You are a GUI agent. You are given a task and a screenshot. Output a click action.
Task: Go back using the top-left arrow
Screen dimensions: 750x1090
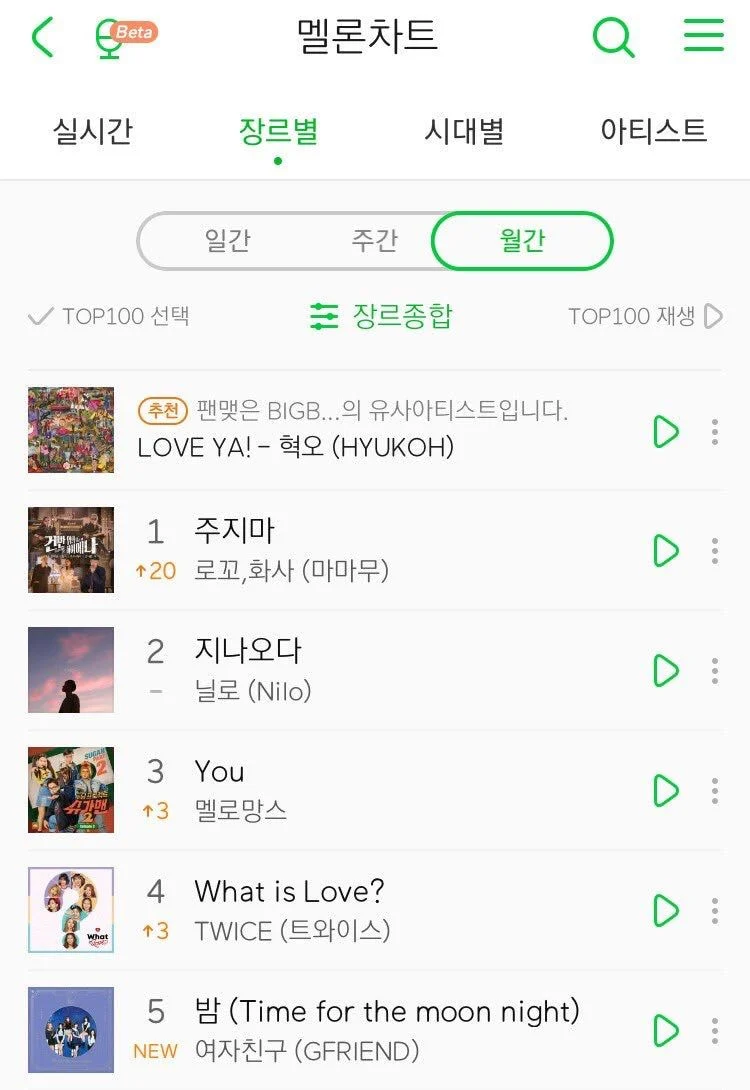(42, 38)
